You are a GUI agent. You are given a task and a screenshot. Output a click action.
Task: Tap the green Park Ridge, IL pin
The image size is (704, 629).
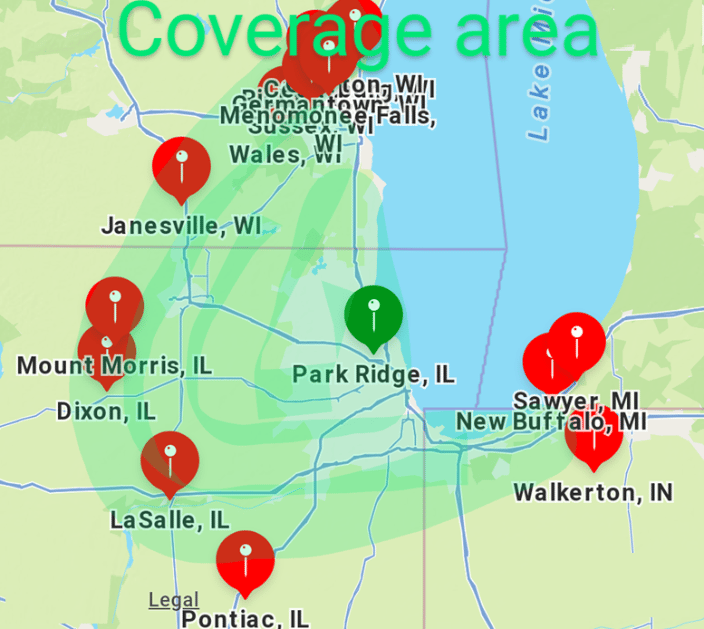point(374,316)
